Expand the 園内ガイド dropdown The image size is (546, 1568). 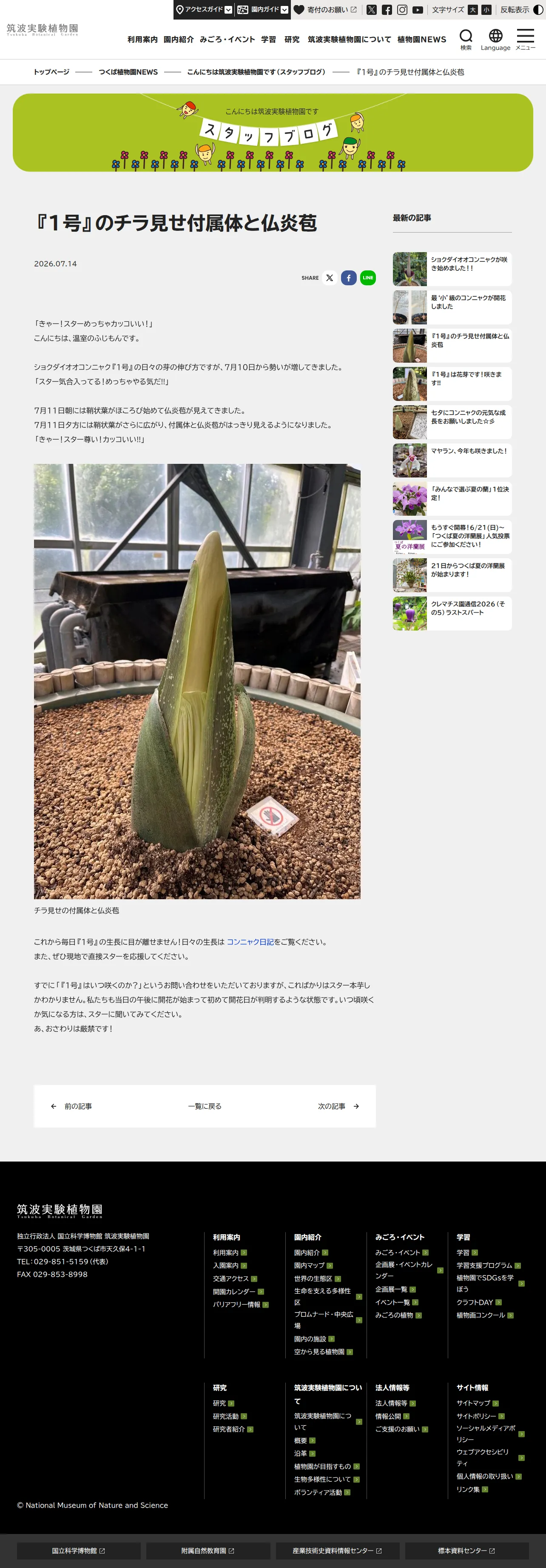[x=262, y=10]
